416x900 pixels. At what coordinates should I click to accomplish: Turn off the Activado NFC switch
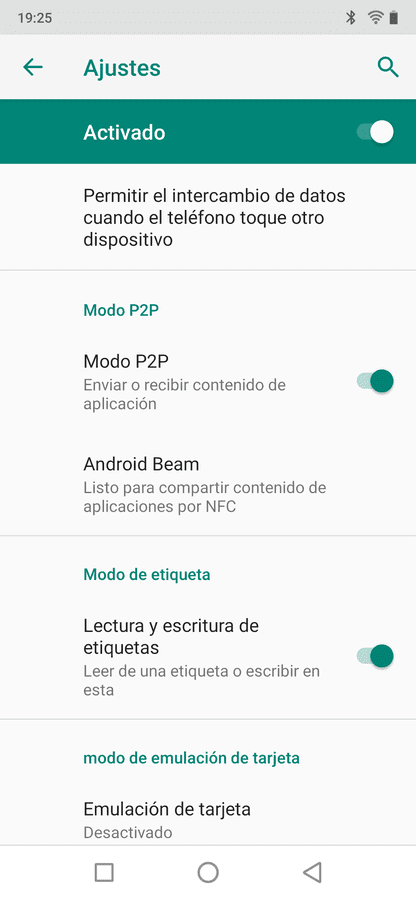pos(375,132)
